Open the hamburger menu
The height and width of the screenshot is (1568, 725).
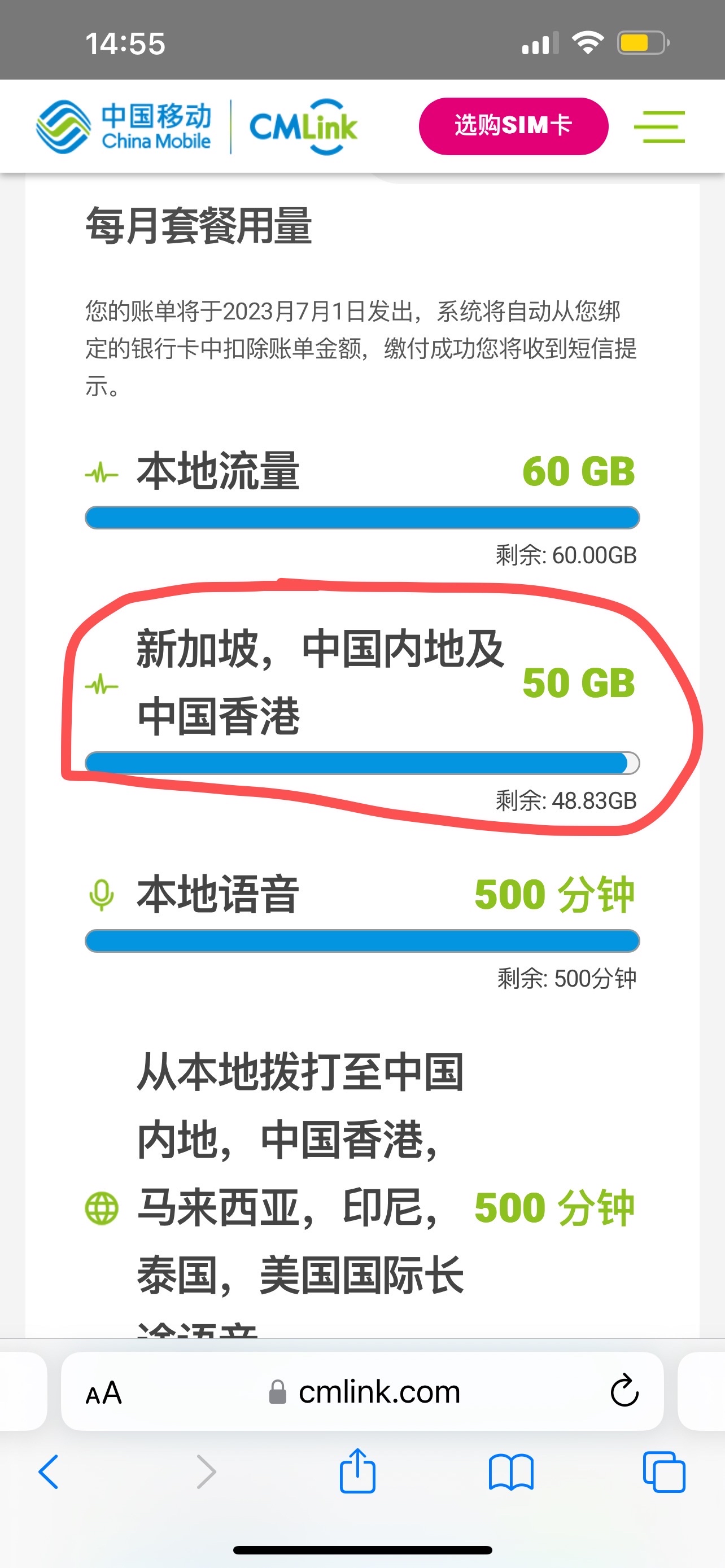point(658,126)
